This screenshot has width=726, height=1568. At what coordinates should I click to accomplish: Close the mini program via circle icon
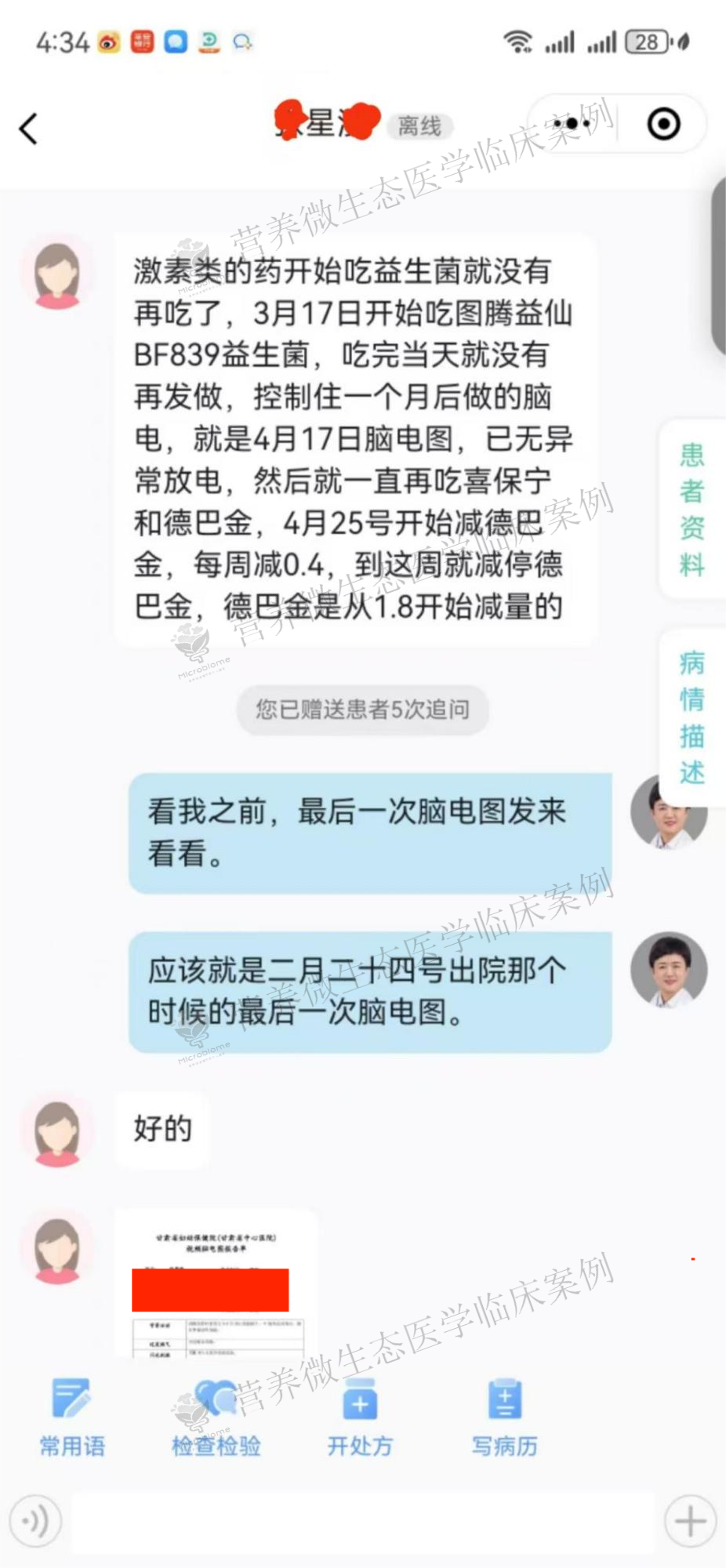(663, 124)
